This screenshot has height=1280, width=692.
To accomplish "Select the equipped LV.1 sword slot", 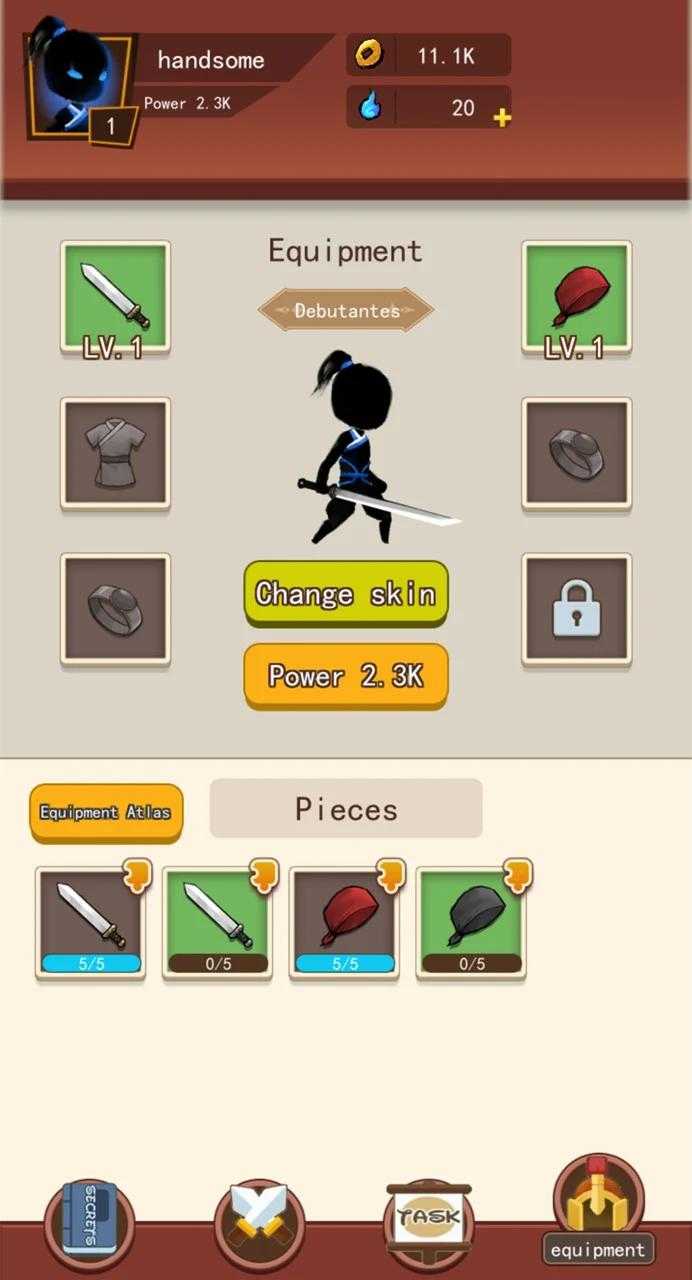I will pyautogui.click(x=115, y=297).
